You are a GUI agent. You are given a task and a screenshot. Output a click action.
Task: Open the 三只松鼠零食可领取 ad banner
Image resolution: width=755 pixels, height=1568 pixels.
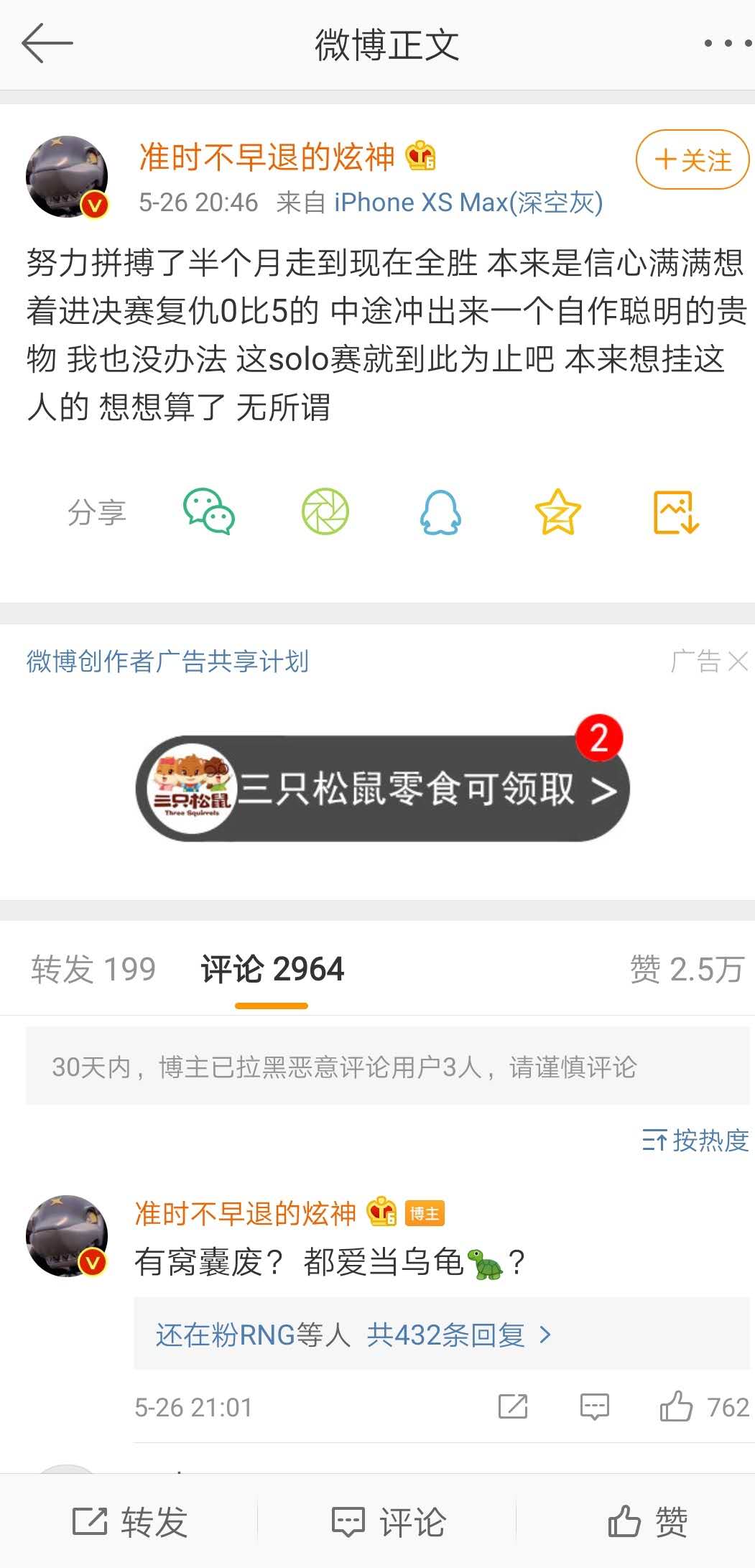[382, 788]
